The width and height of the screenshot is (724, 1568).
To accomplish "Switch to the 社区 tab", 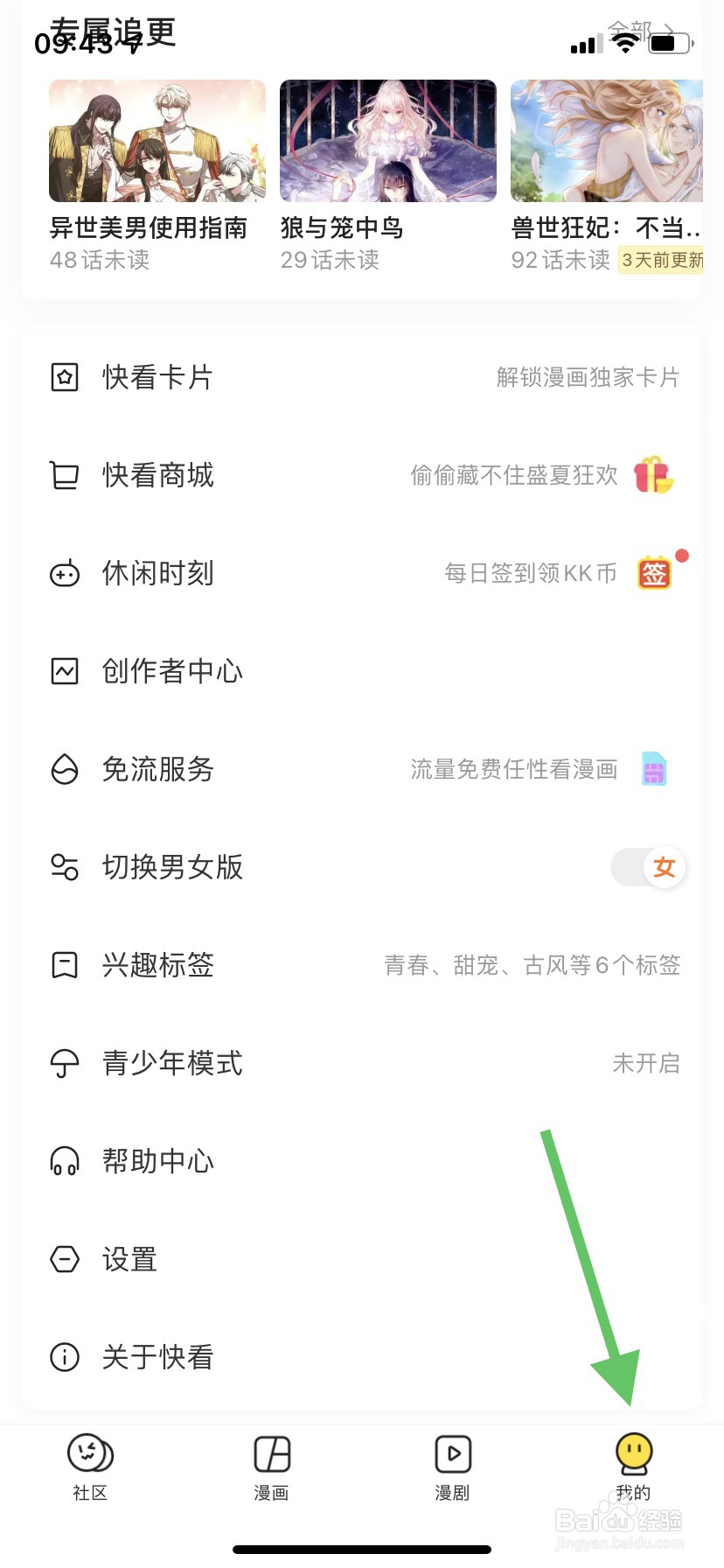I will point(90,1467).
